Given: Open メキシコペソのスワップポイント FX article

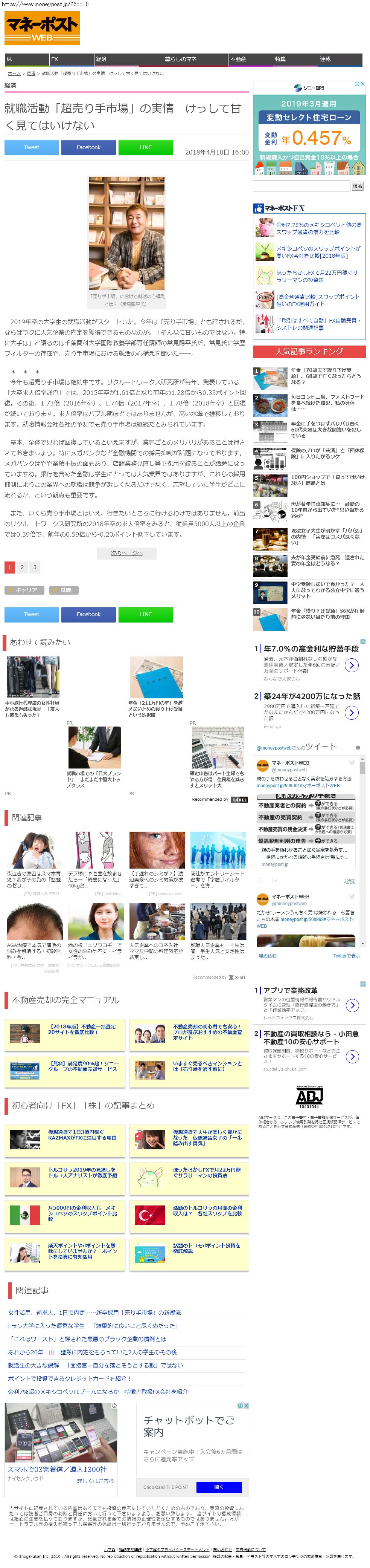Looking at the screenshot, I should pyautogui.click(x=318, y=252).
